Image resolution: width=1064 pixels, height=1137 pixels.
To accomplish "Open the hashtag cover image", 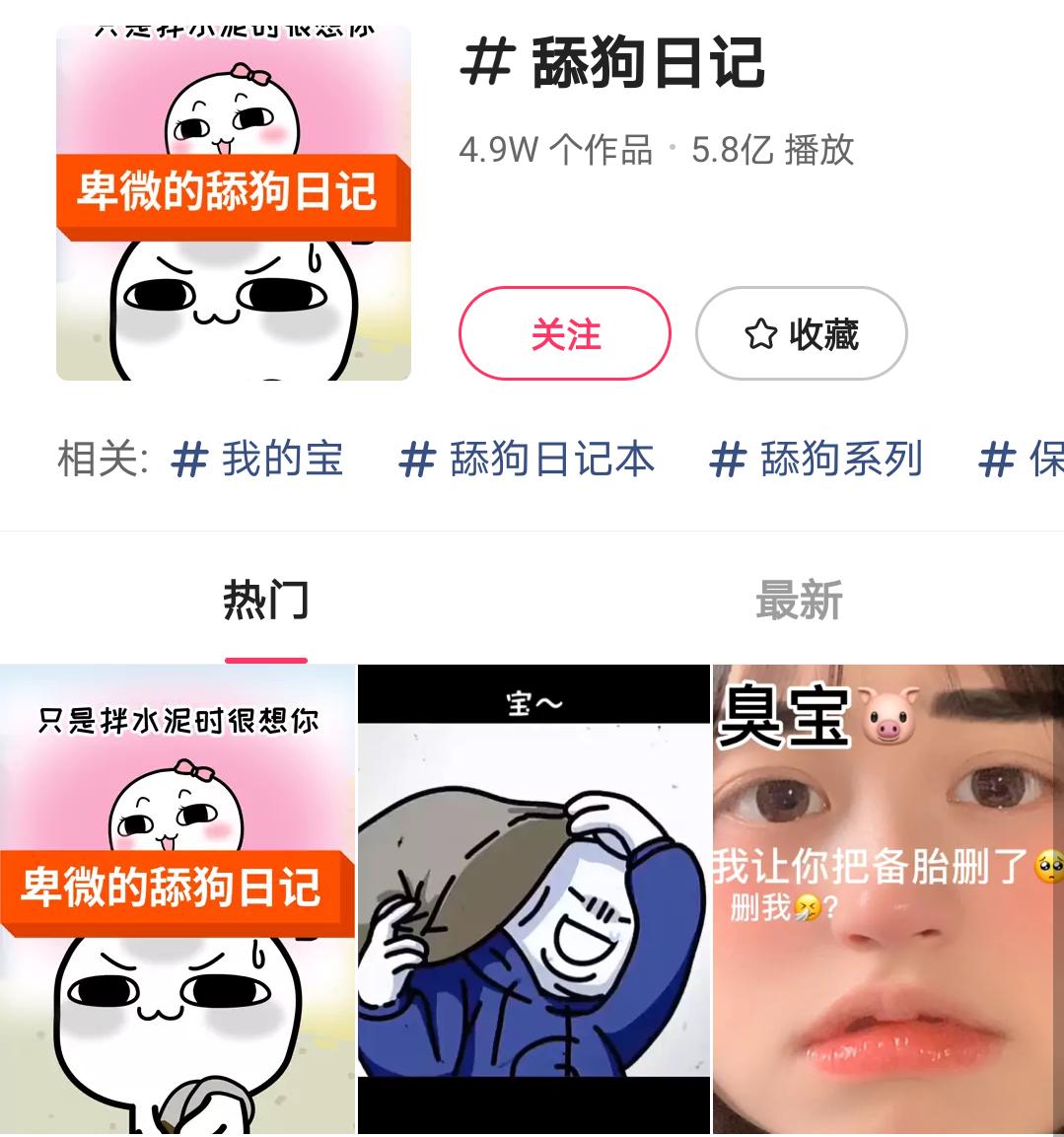I will 234,204.
